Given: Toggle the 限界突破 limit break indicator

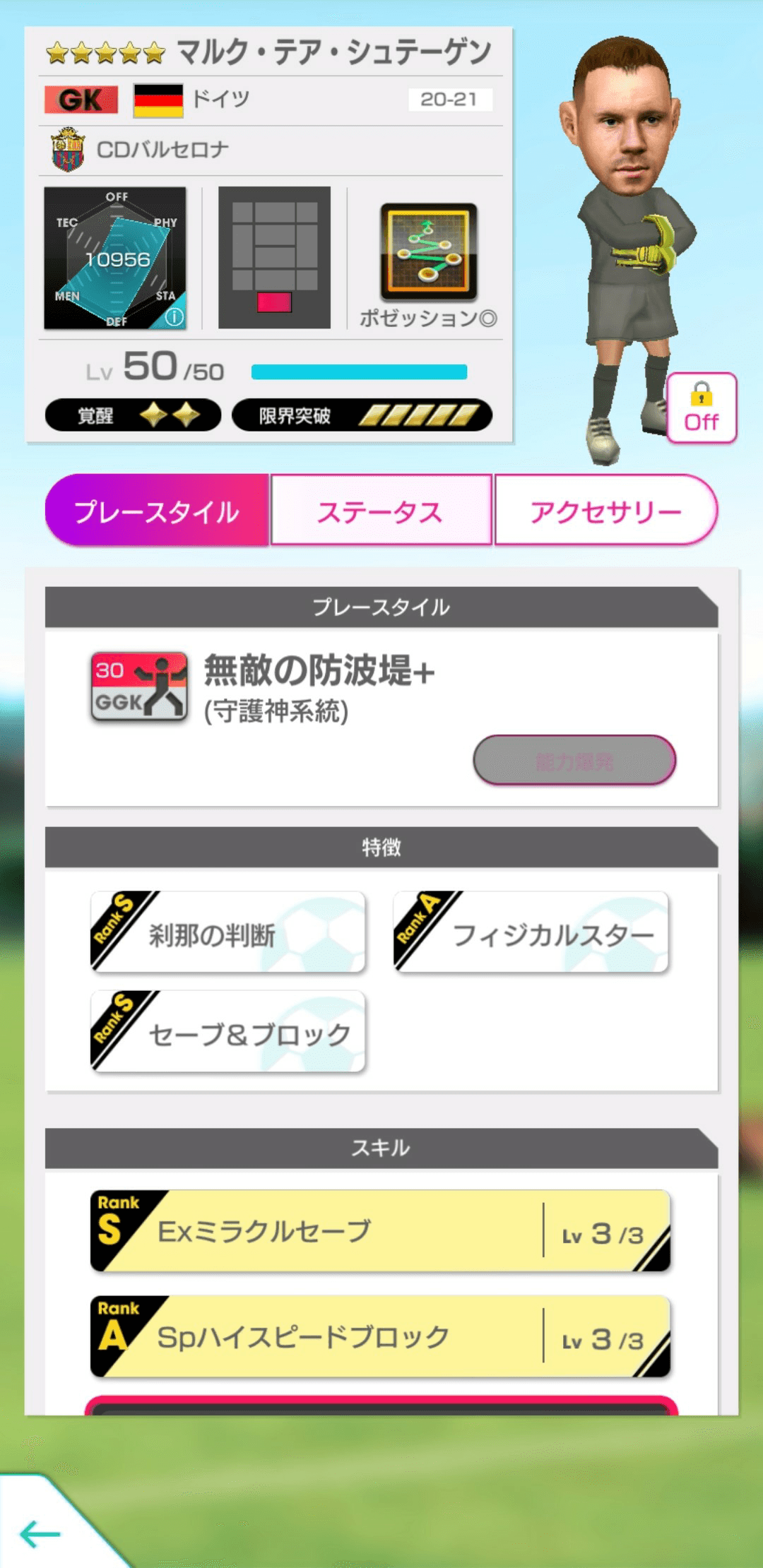Looking at the screenshot, I should pos(360,417).
